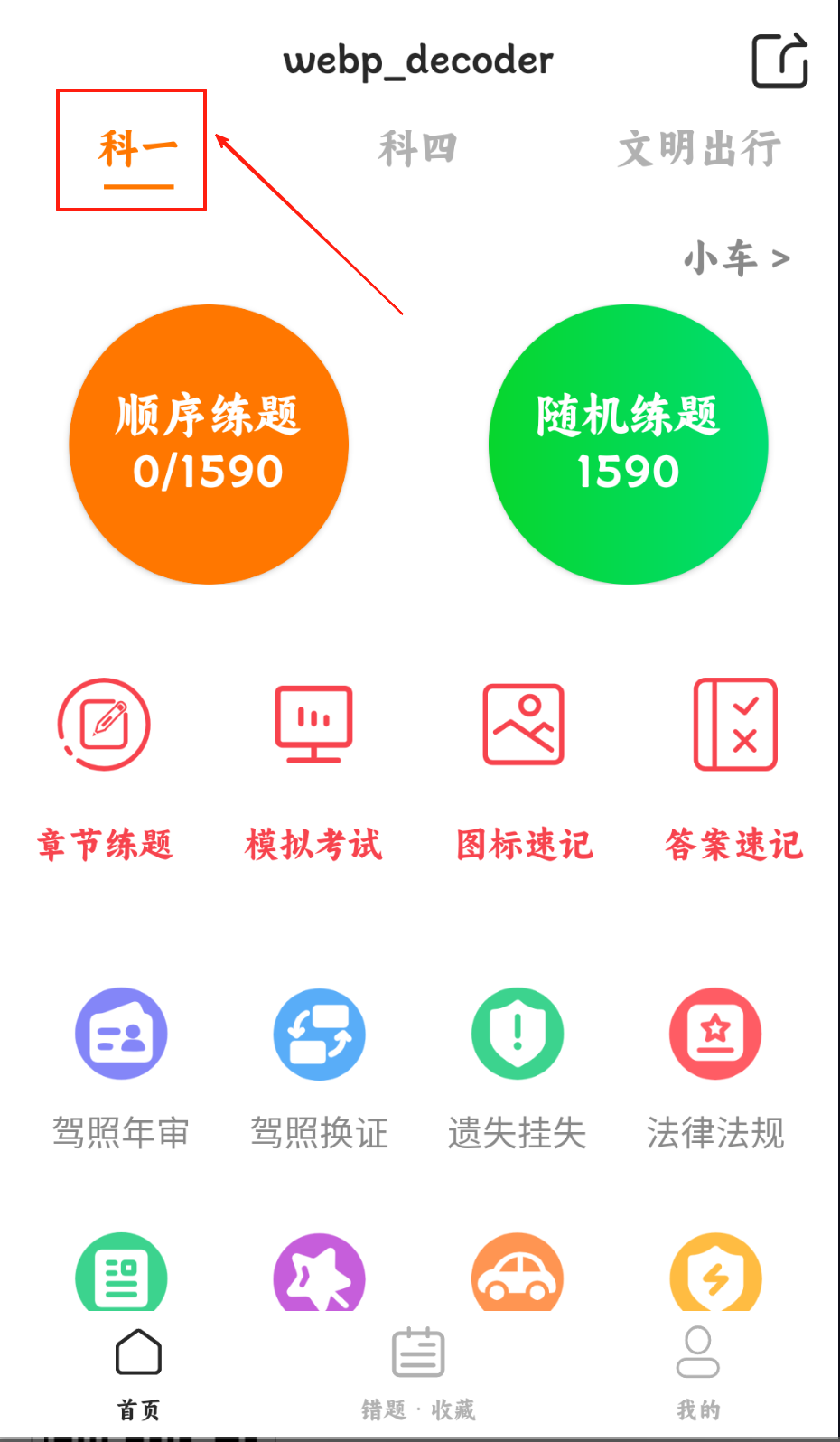The width and height of the screenshot is (840, 1442).
Task: View 遗失挂失 lost license info
Action: point(518,1068)
